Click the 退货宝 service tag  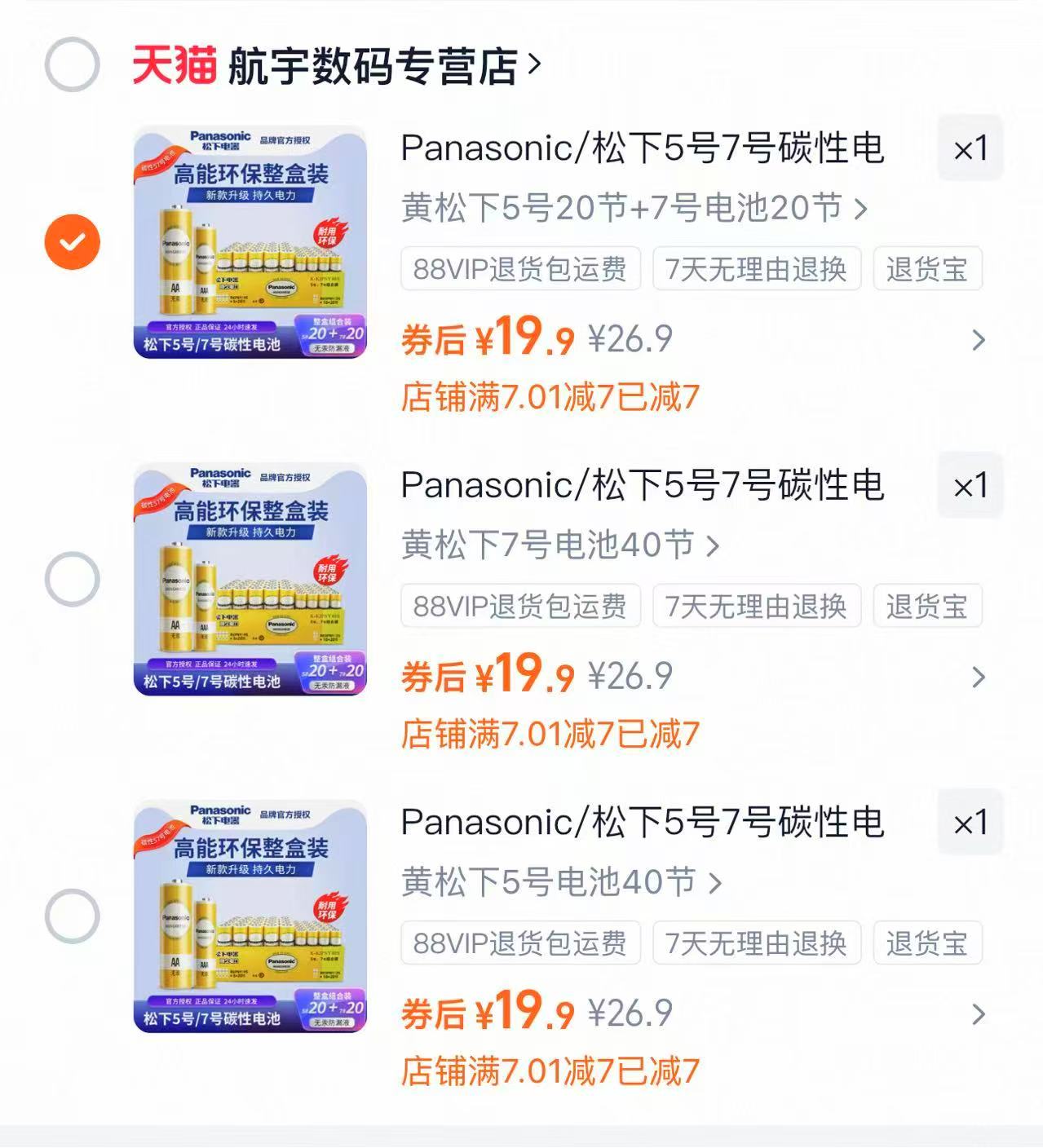(x=927, y=269)
